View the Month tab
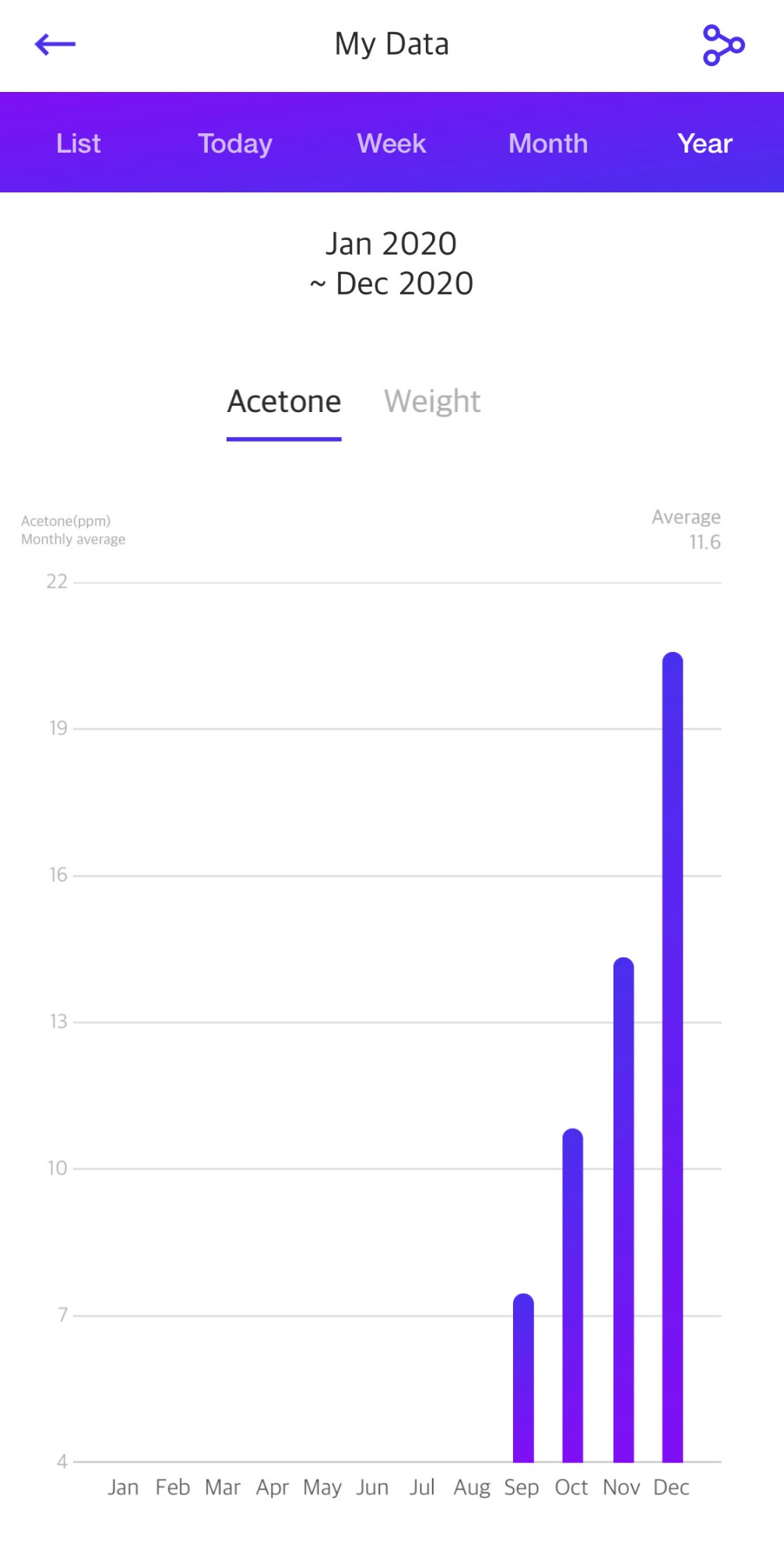784x1546 pixels. click(x=548, y=143)
